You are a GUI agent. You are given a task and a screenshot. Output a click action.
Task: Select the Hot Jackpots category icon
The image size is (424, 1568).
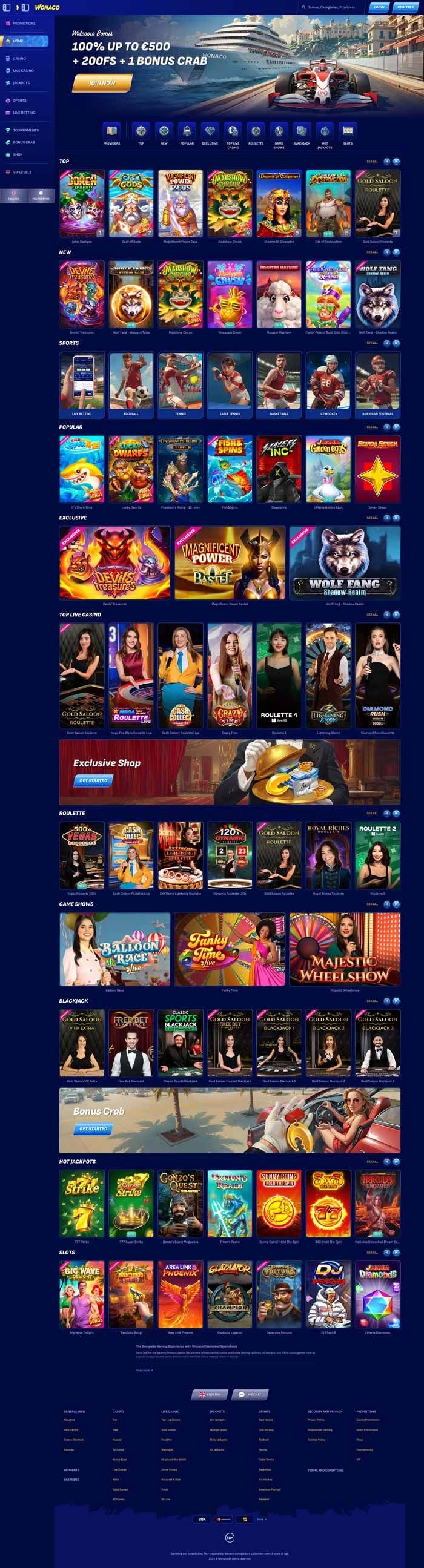tap(325, 131)
